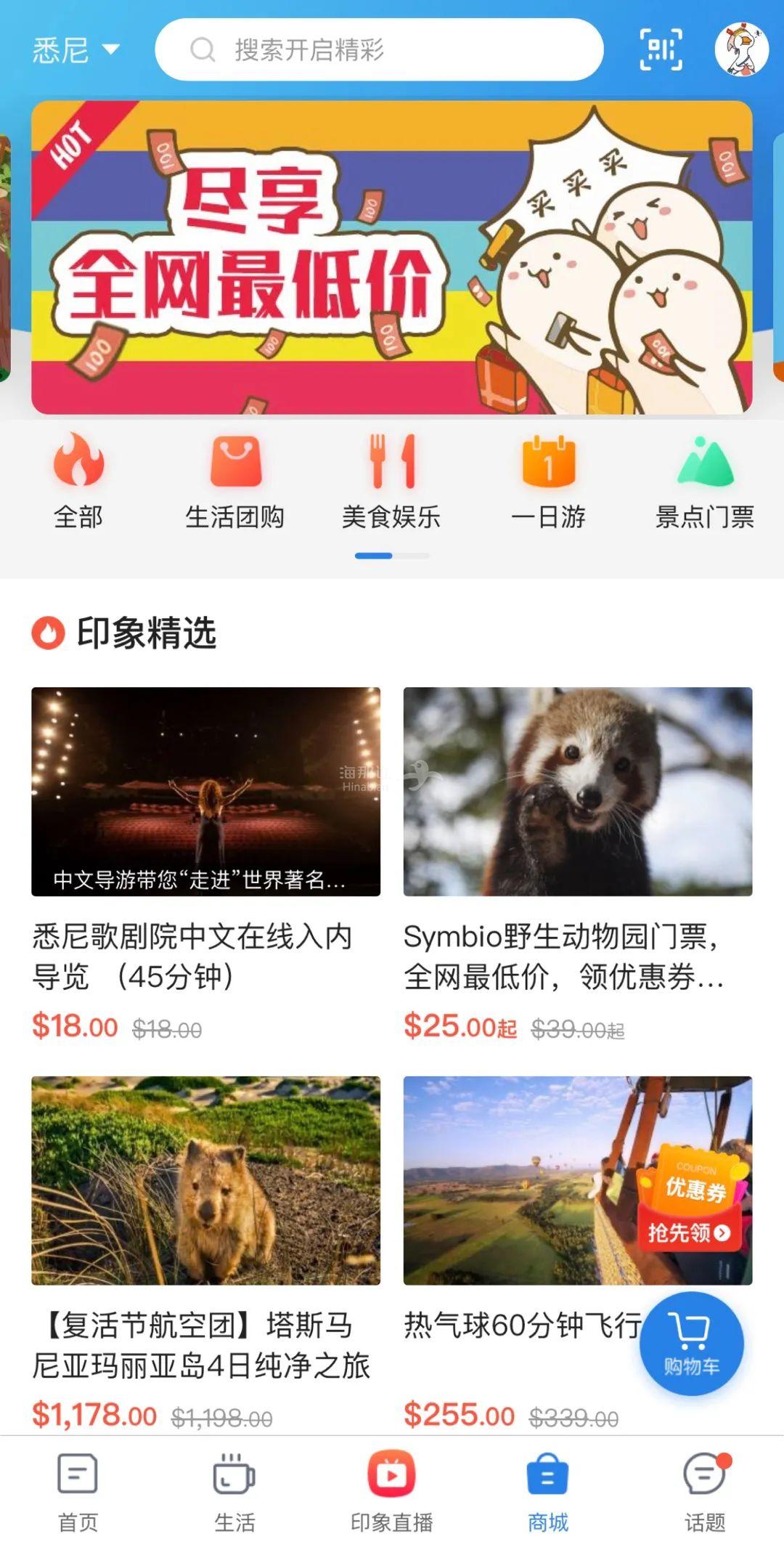This screenshot has width=784, height=1555.
Task: Select the 生活团购 category
Action: (x=234, y=480)
